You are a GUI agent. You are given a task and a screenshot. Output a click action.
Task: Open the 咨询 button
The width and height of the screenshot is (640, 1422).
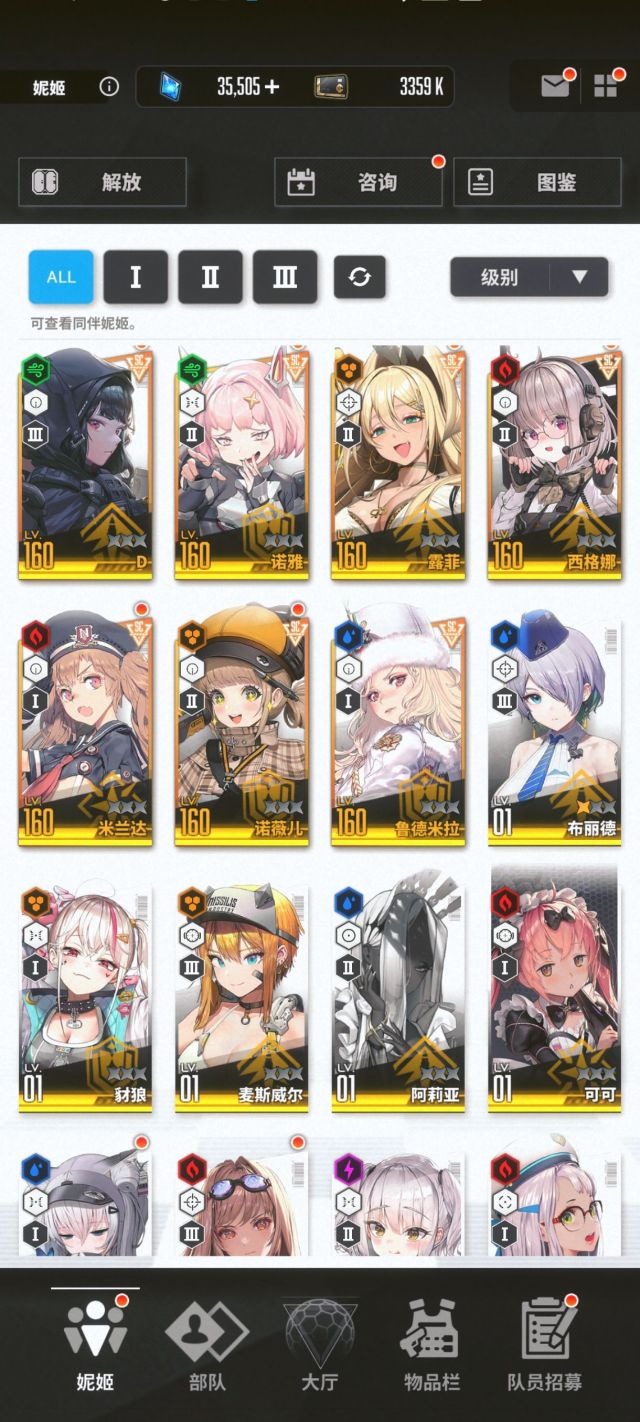coord(359,182)
